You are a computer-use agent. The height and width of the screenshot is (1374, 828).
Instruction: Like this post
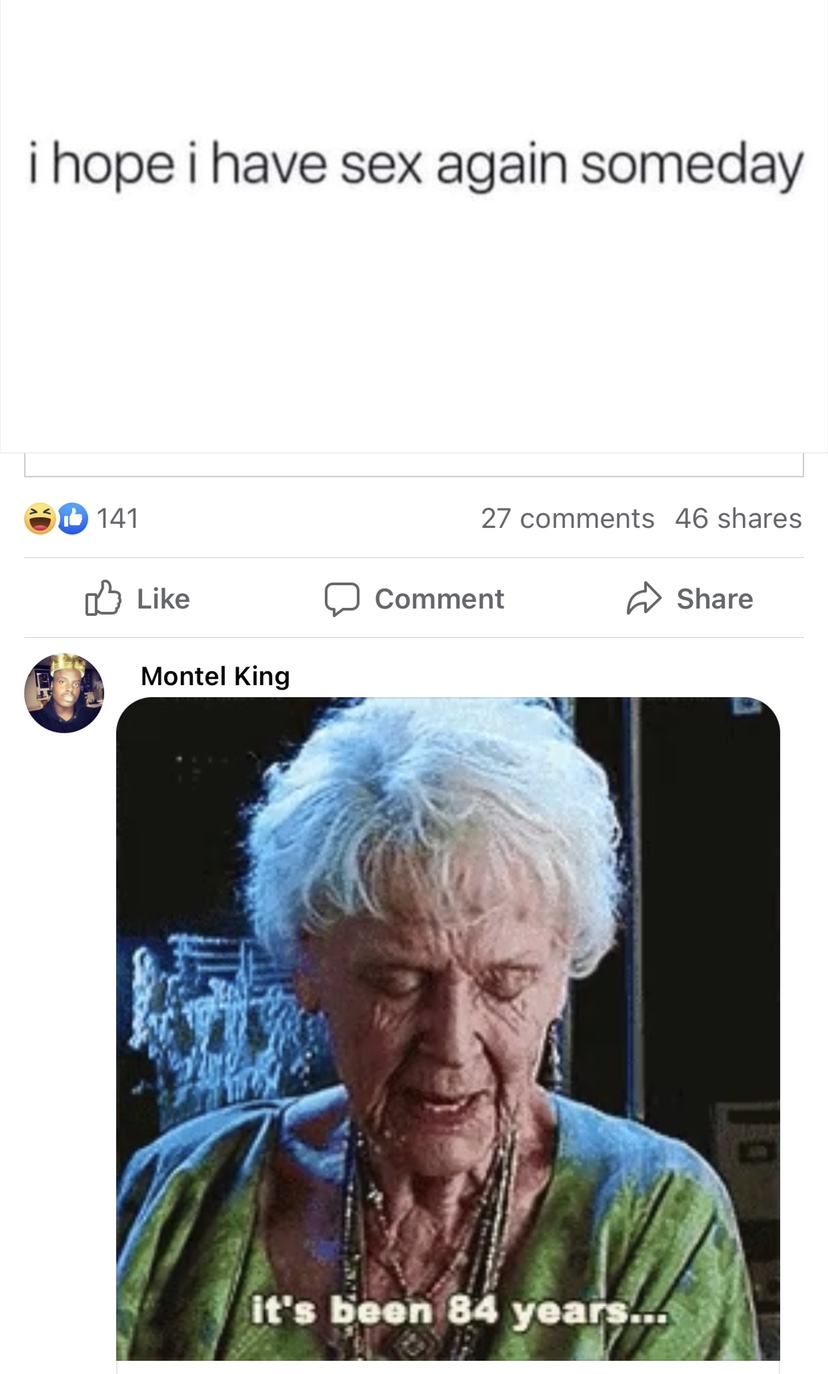click(x=138, y=598)
